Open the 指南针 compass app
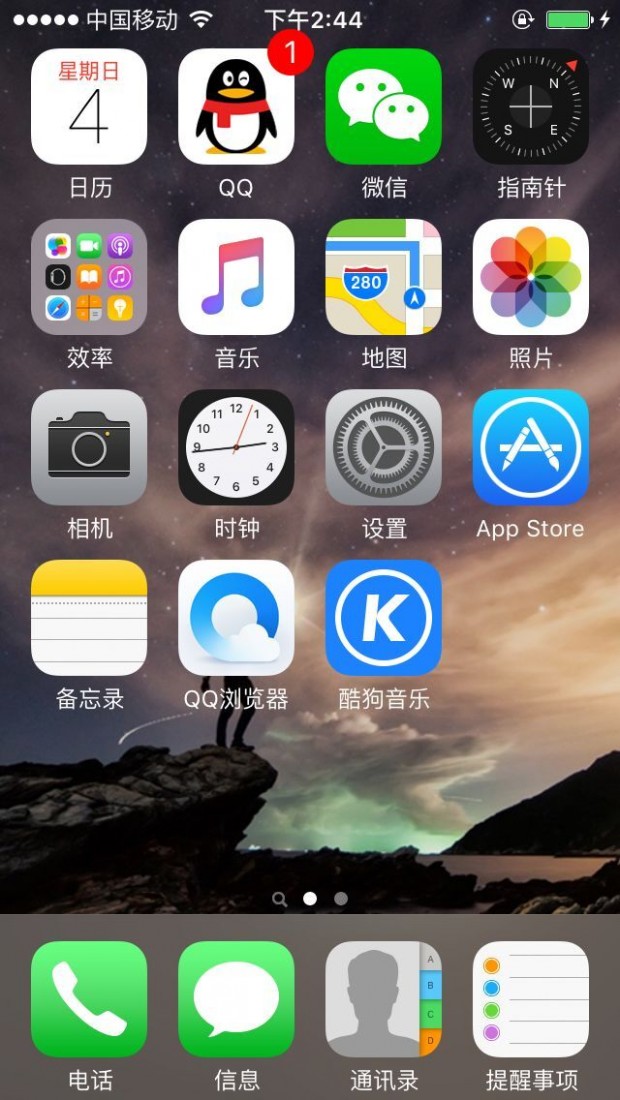Image resolution: width=620 pixels, height=1100 pixels. click(530, 107)
